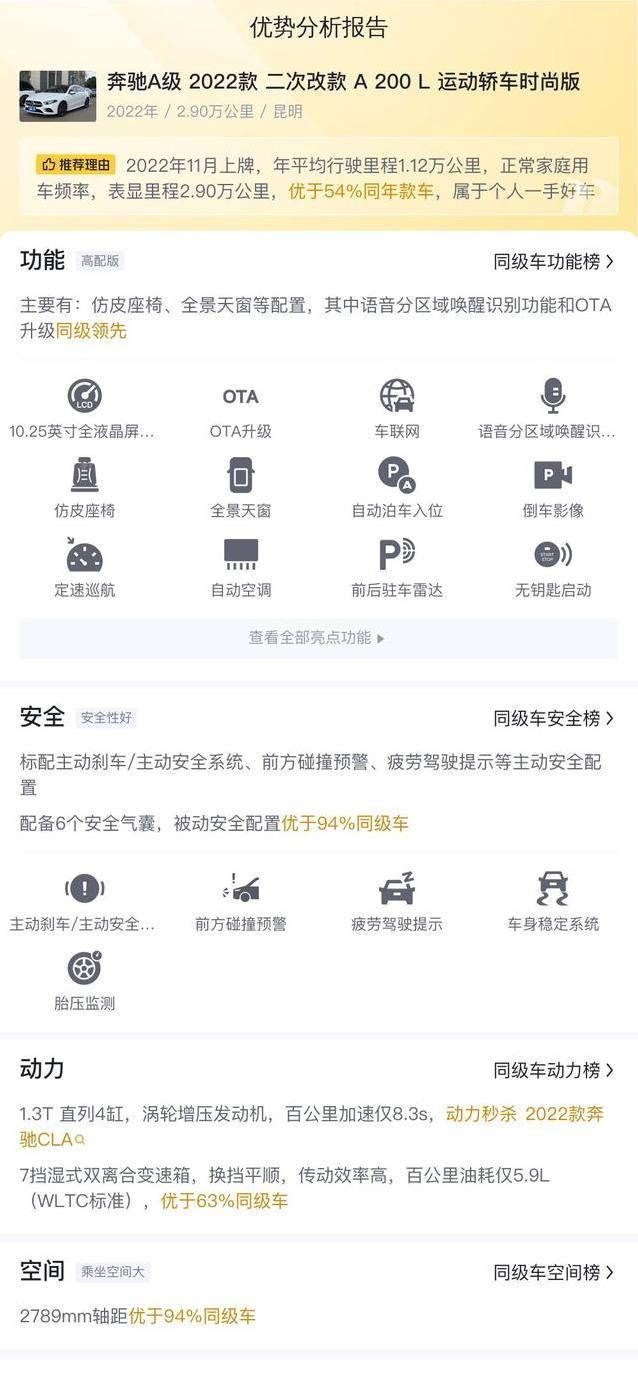Open the 同级车功能榜 ranking
The image size is (638, 1376).
tap(554, 262)
